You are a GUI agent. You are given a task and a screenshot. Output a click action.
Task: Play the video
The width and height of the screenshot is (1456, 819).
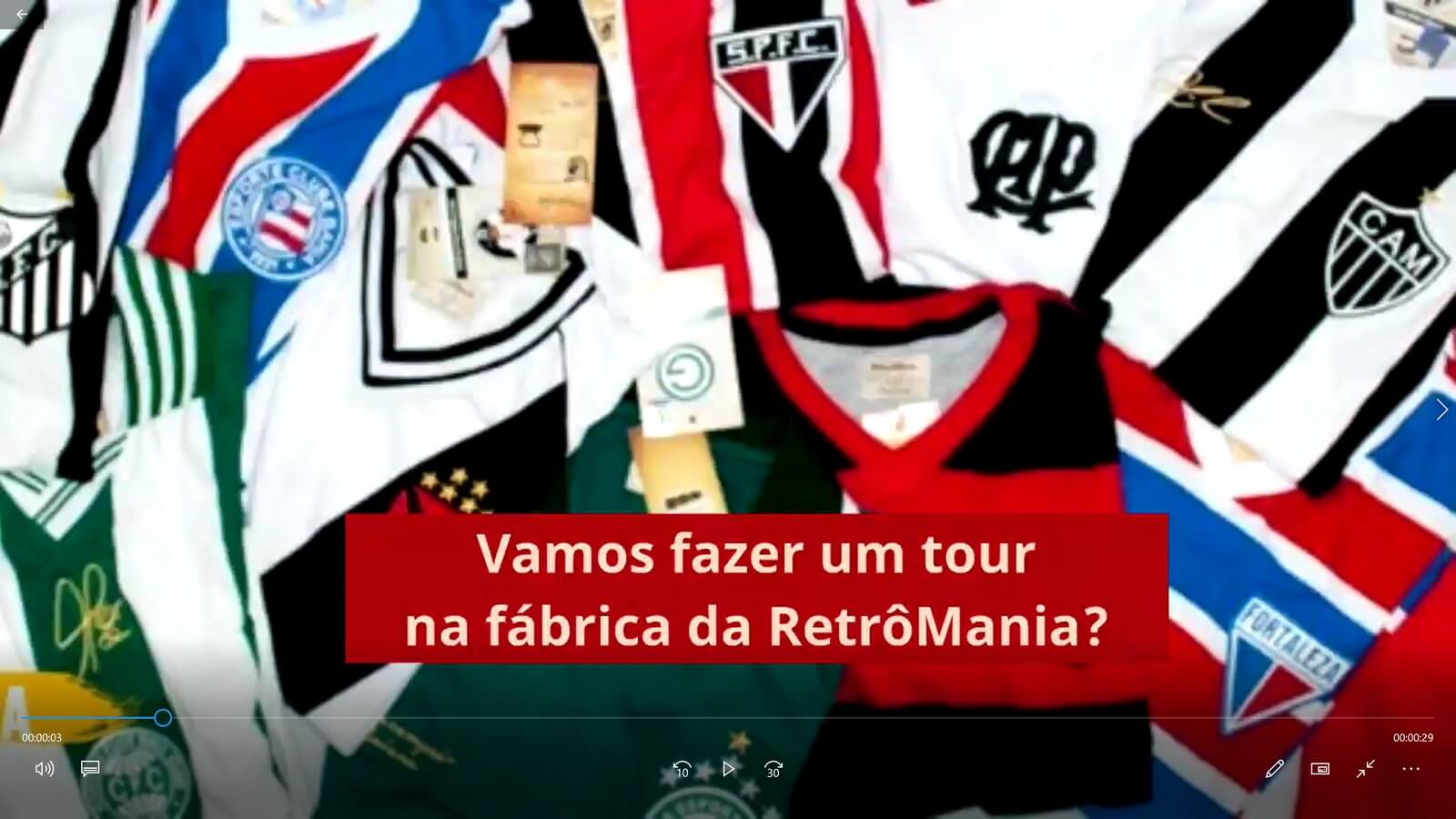point(728,769)
